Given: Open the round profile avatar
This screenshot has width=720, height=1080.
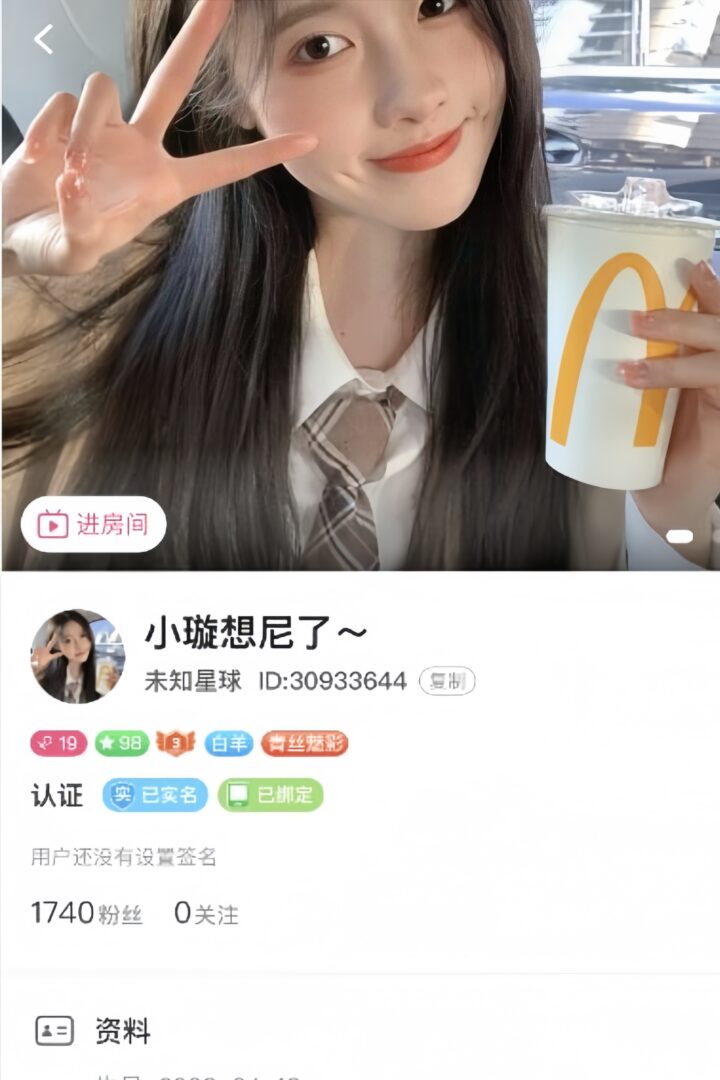Looking at the screenshot, I should 78,656.
